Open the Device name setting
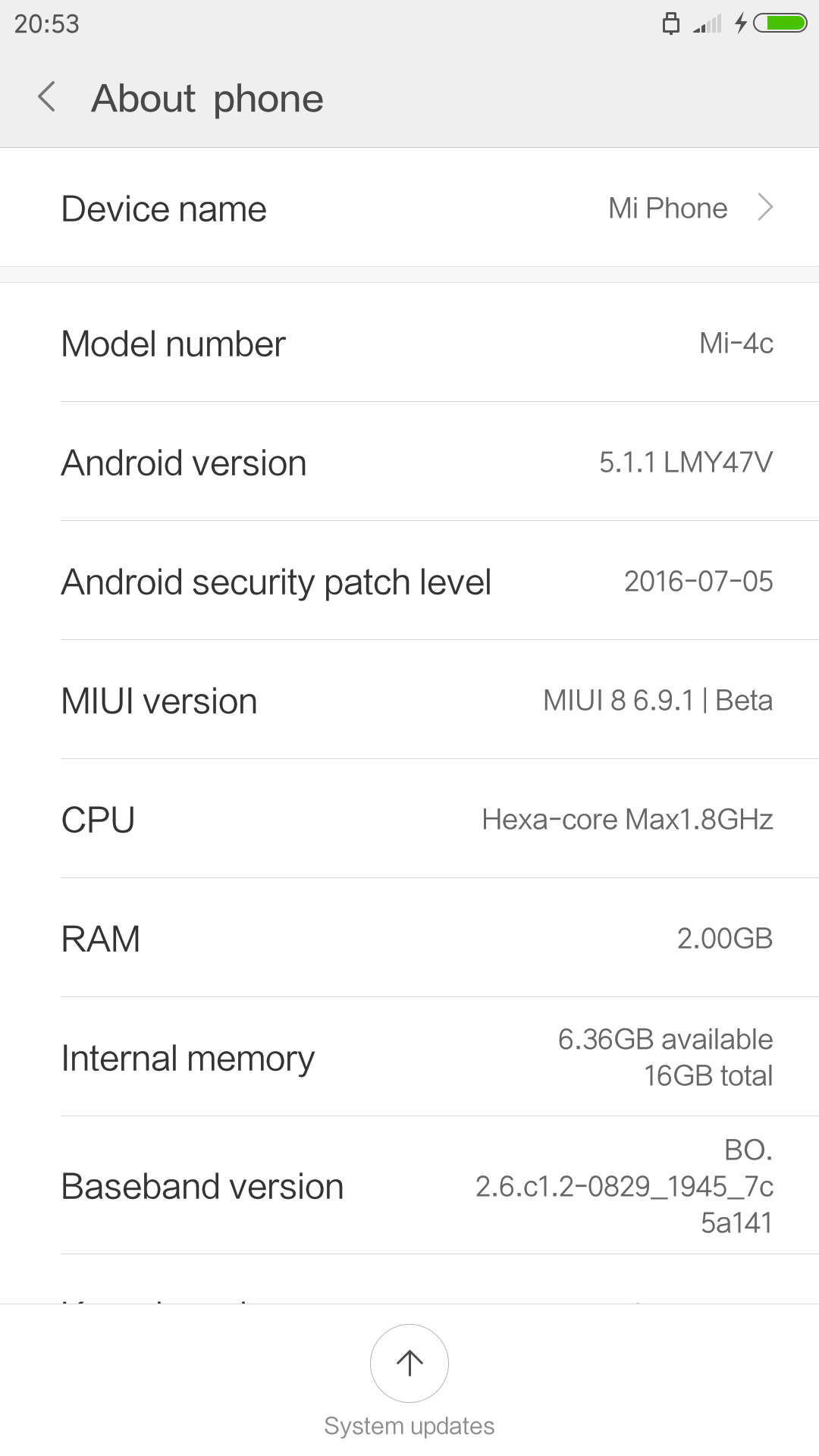Viewport: 819px width, 1456px height. tap(409, 208)
